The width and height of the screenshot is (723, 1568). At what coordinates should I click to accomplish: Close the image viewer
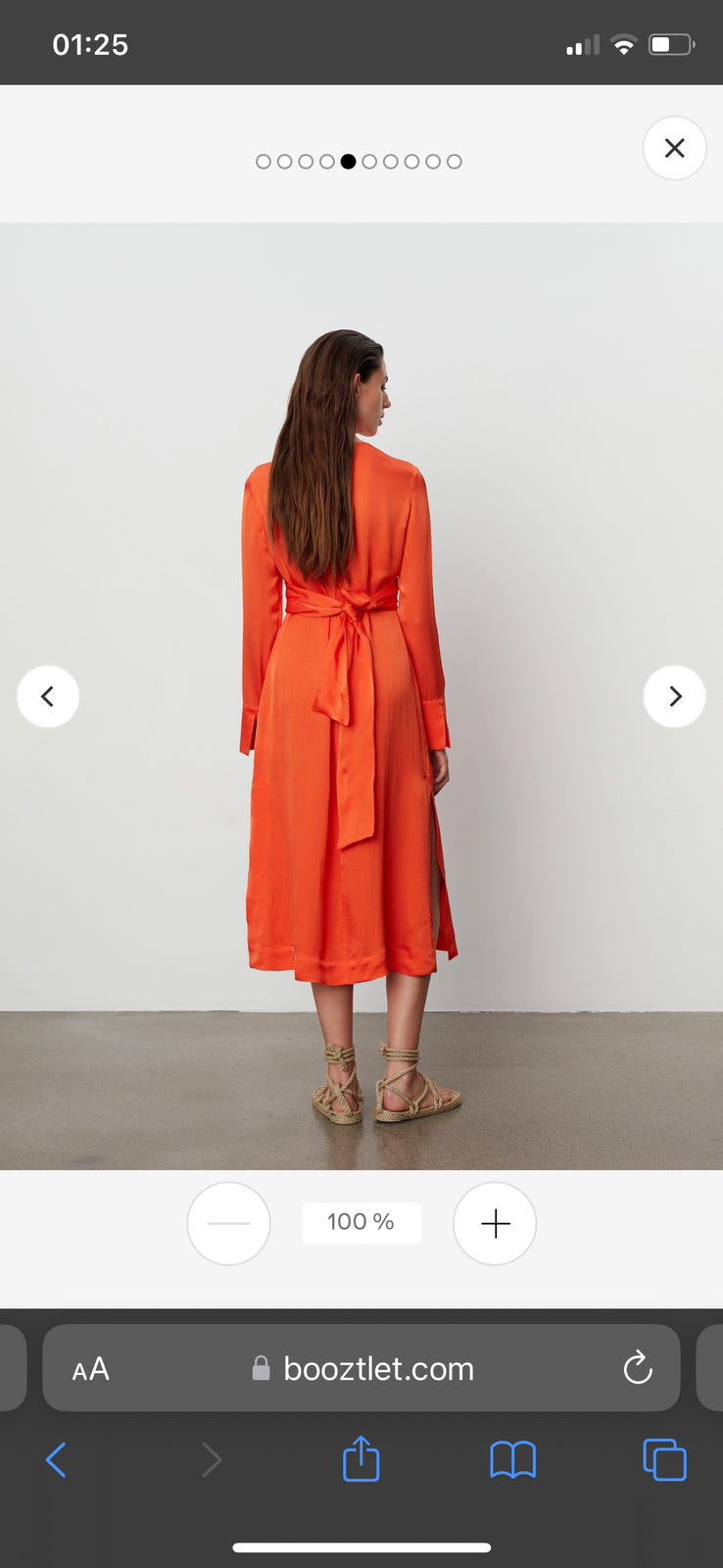674,148
